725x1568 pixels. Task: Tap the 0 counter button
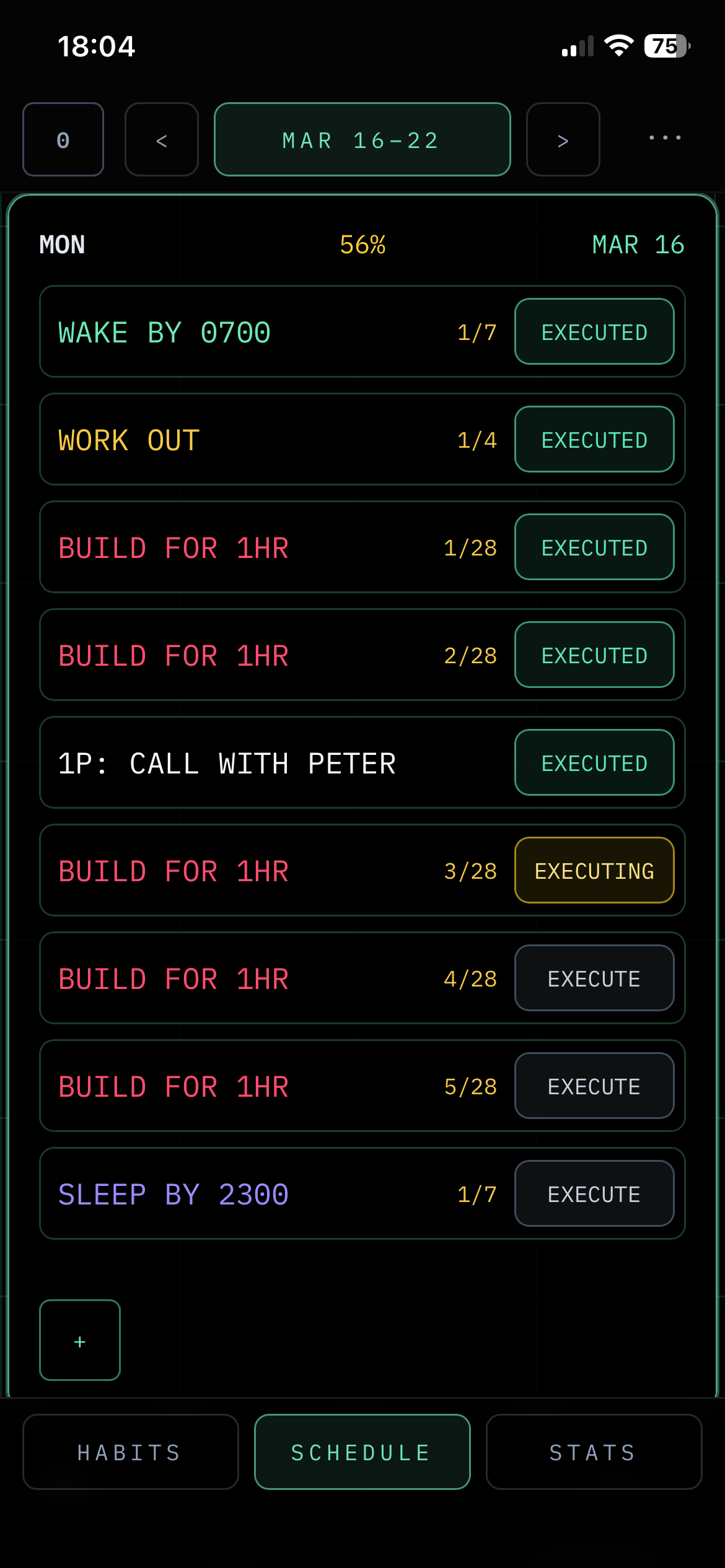pyautogui.click(x=63, y=140)
